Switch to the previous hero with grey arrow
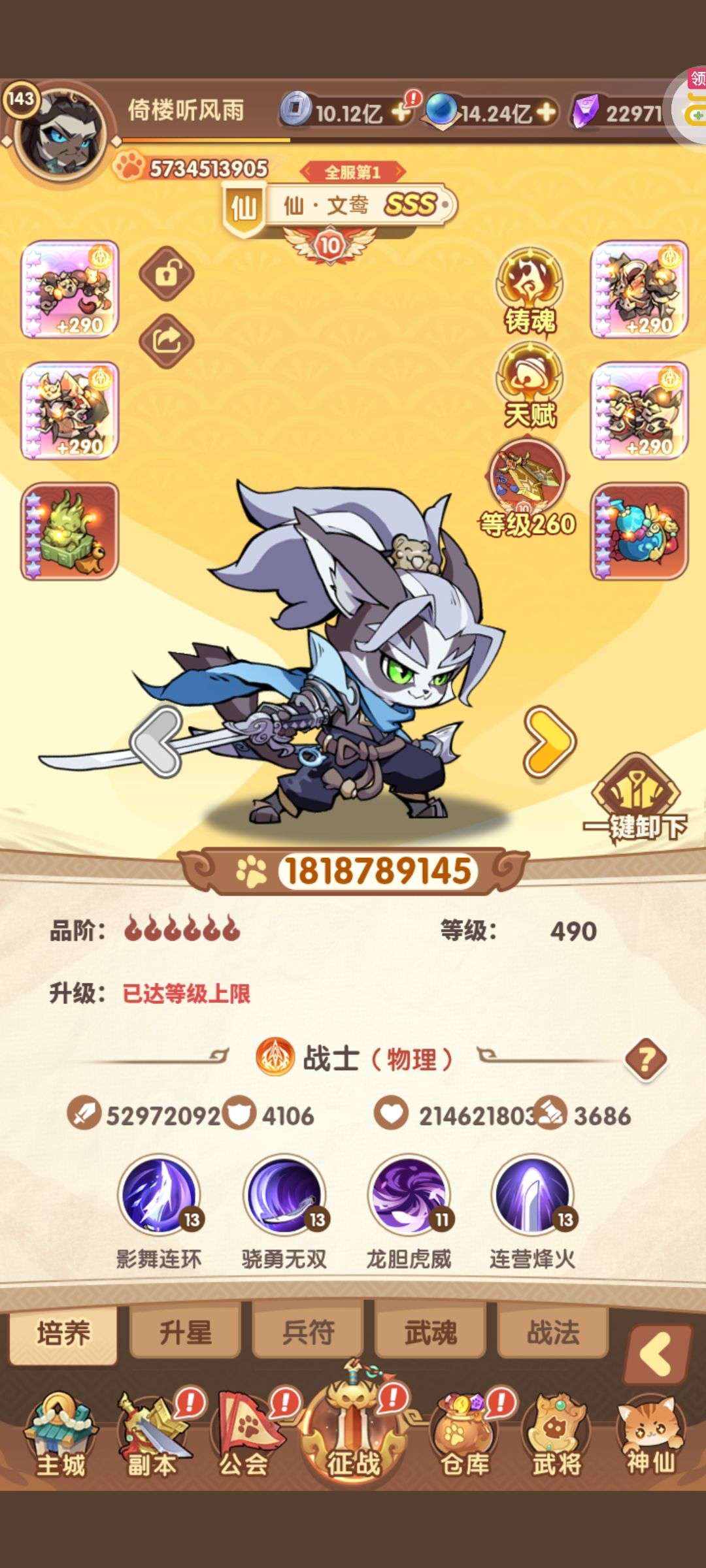 [x=156, y=742]
